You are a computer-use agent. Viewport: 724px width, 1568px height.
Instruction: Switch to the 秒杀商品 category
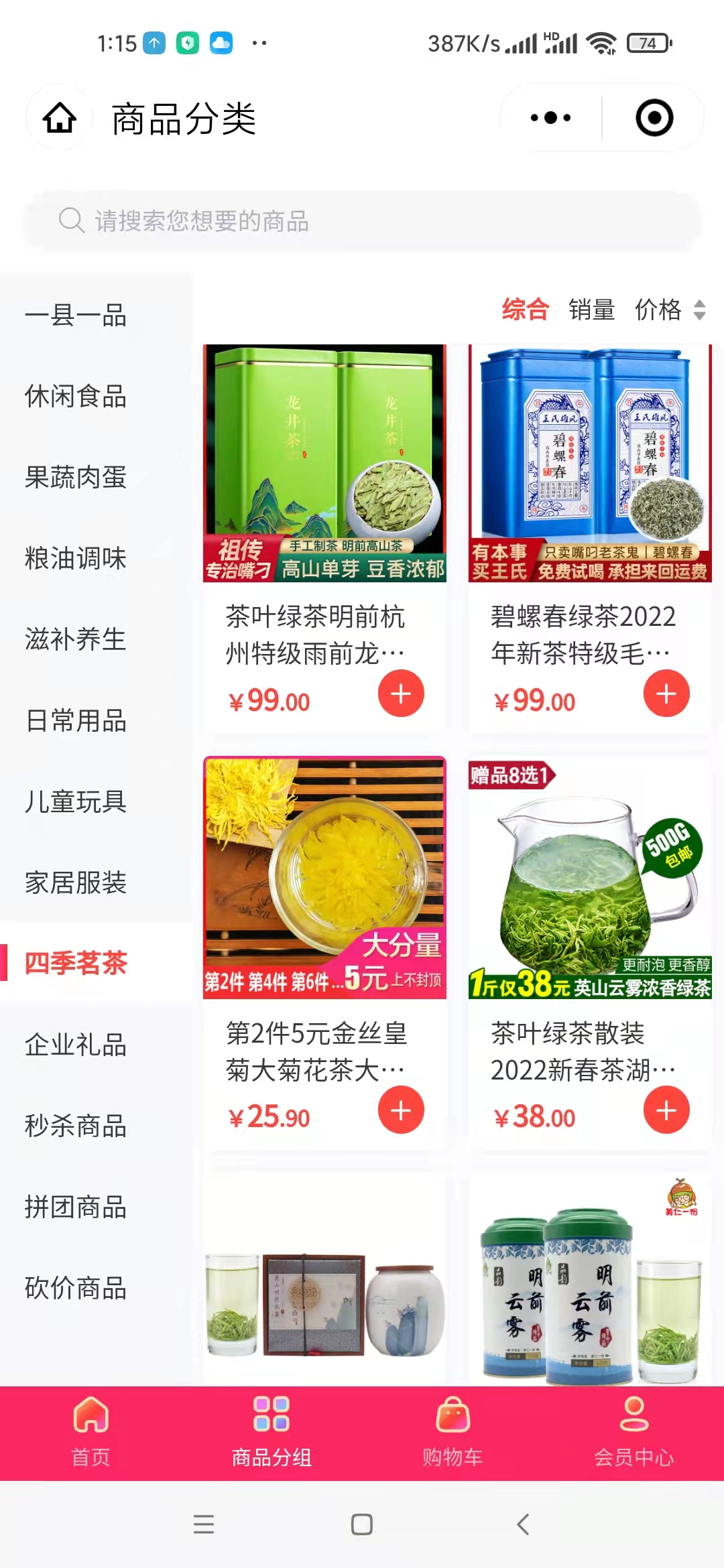[x=76, y=1126]
